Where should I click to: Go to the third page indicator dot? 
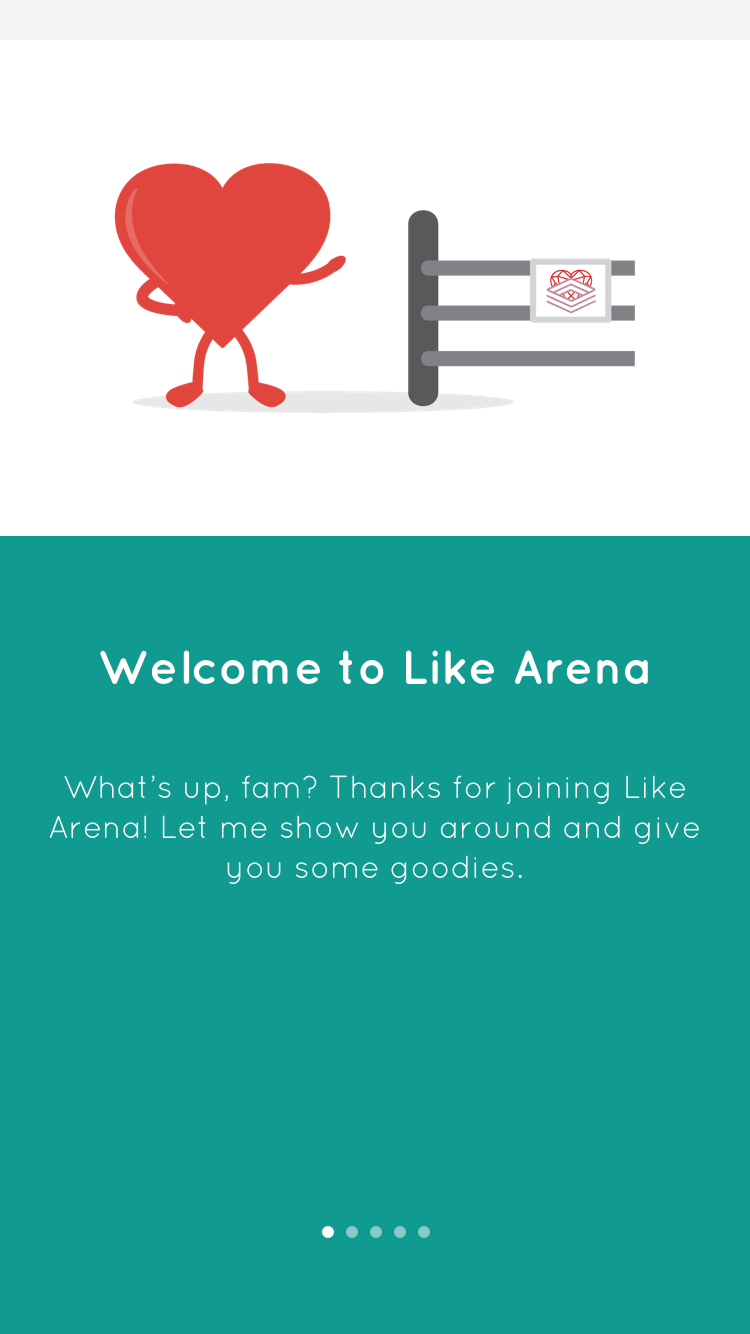376,1232
